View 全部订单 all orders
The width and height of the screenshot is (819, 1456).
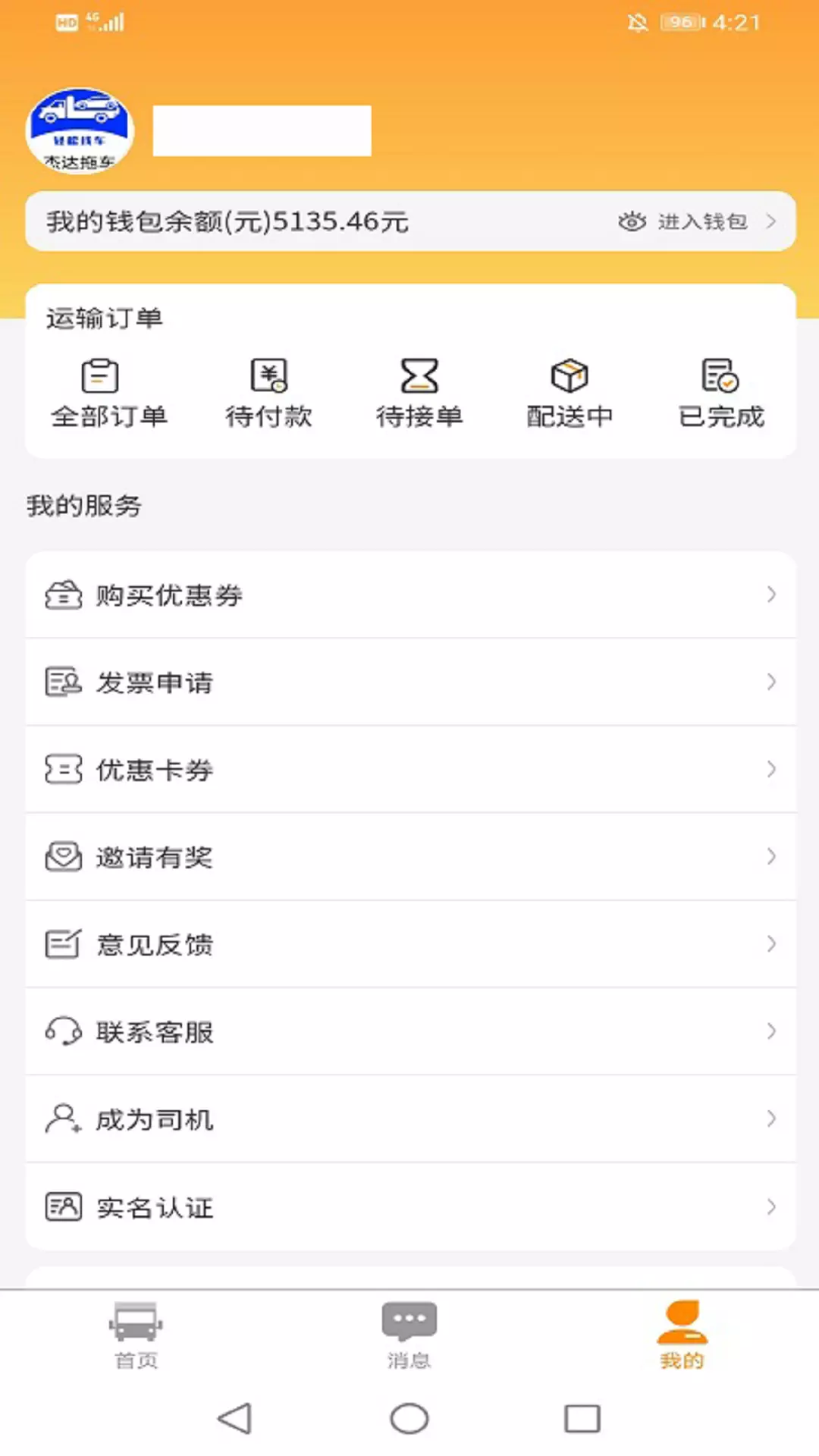108,394
